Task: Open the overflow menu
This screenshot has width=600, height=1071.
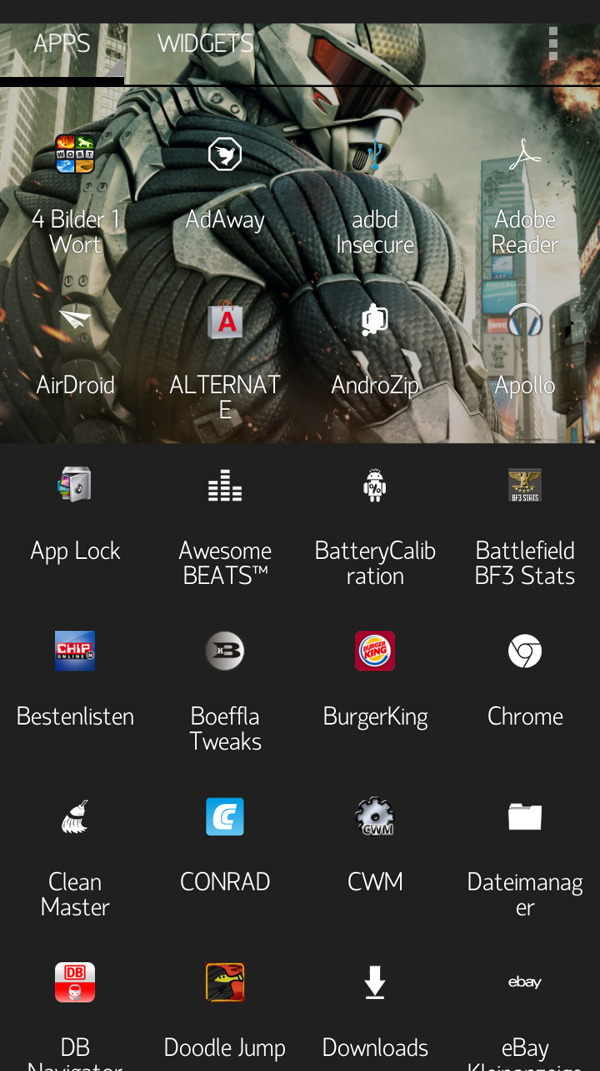Action: click(553, 44)
